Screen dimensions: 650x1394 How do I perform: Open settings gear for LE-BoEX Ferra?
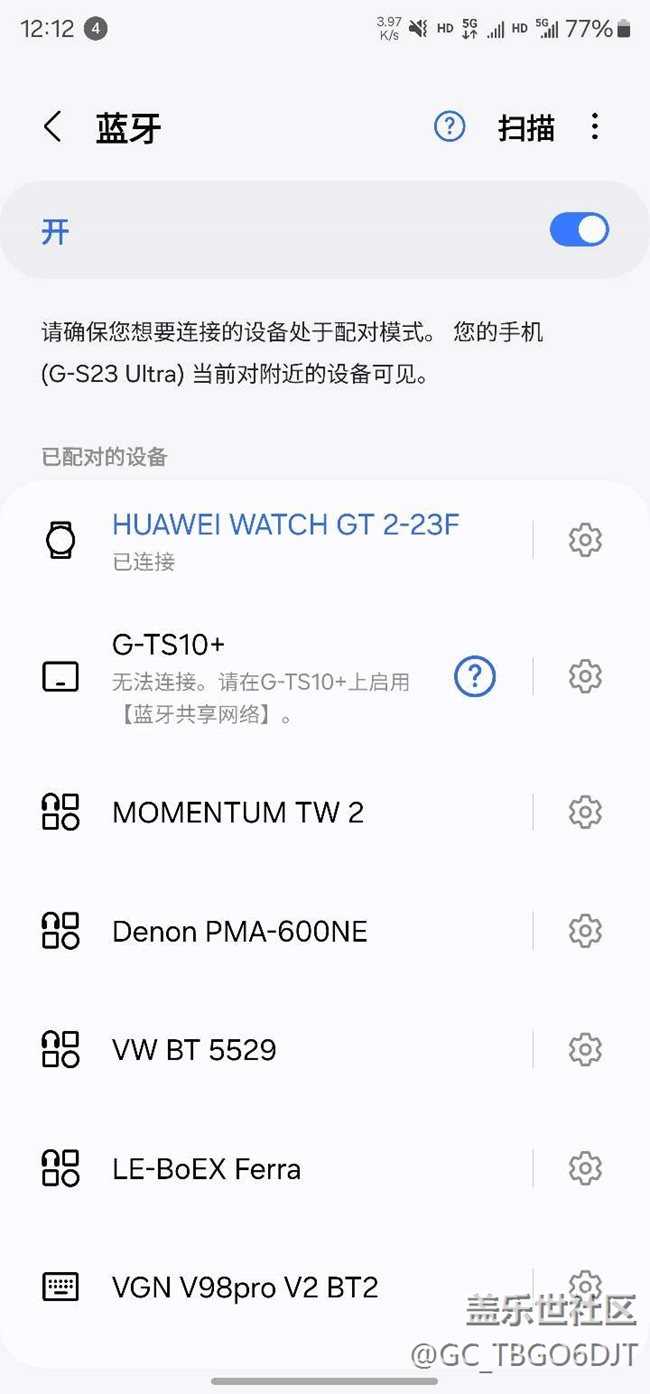[x=585, y=1168]
